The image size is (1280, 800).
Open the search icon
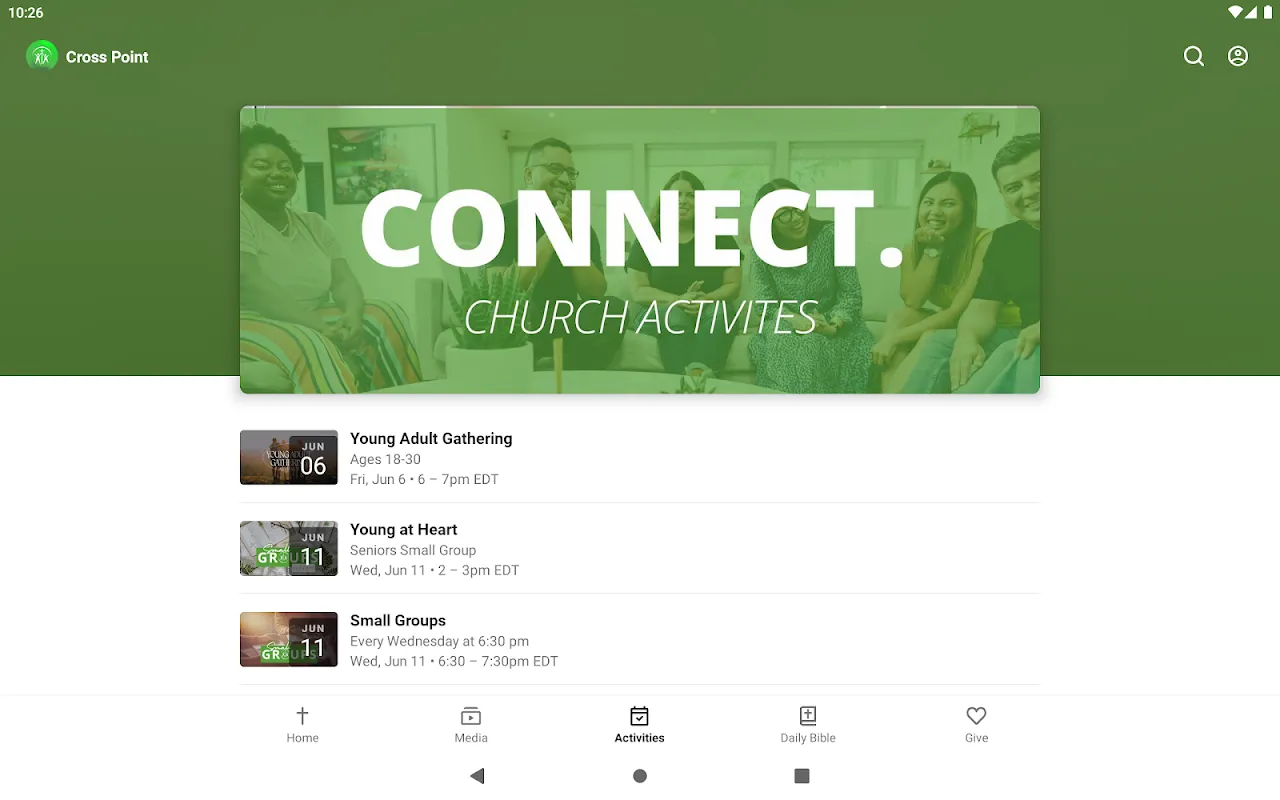click(1194, 57)
